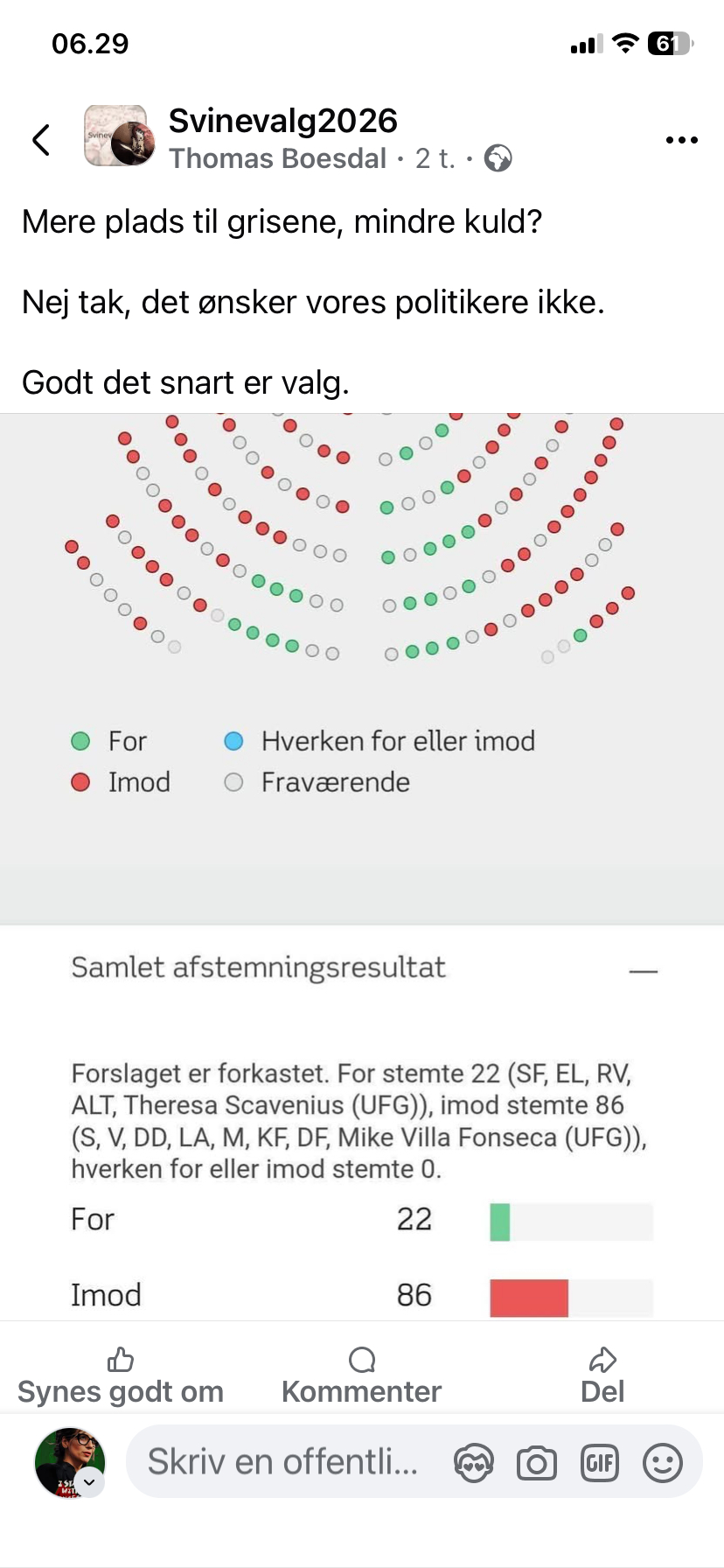Focus the public comment text field
This screenshot has height=1568, width=724.
tap(284, 1461)
